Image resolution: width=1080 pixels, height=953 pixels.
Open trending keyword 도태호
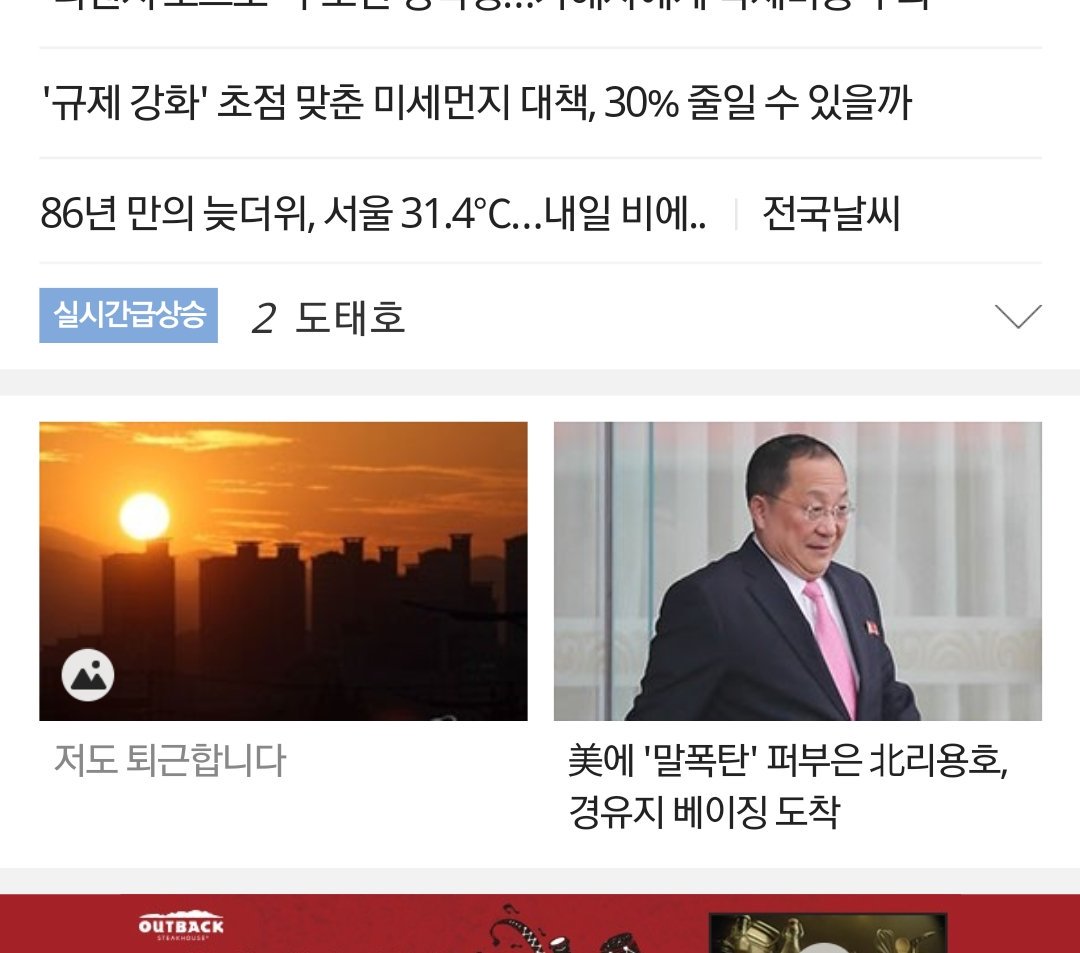click(x=350, y=318)
